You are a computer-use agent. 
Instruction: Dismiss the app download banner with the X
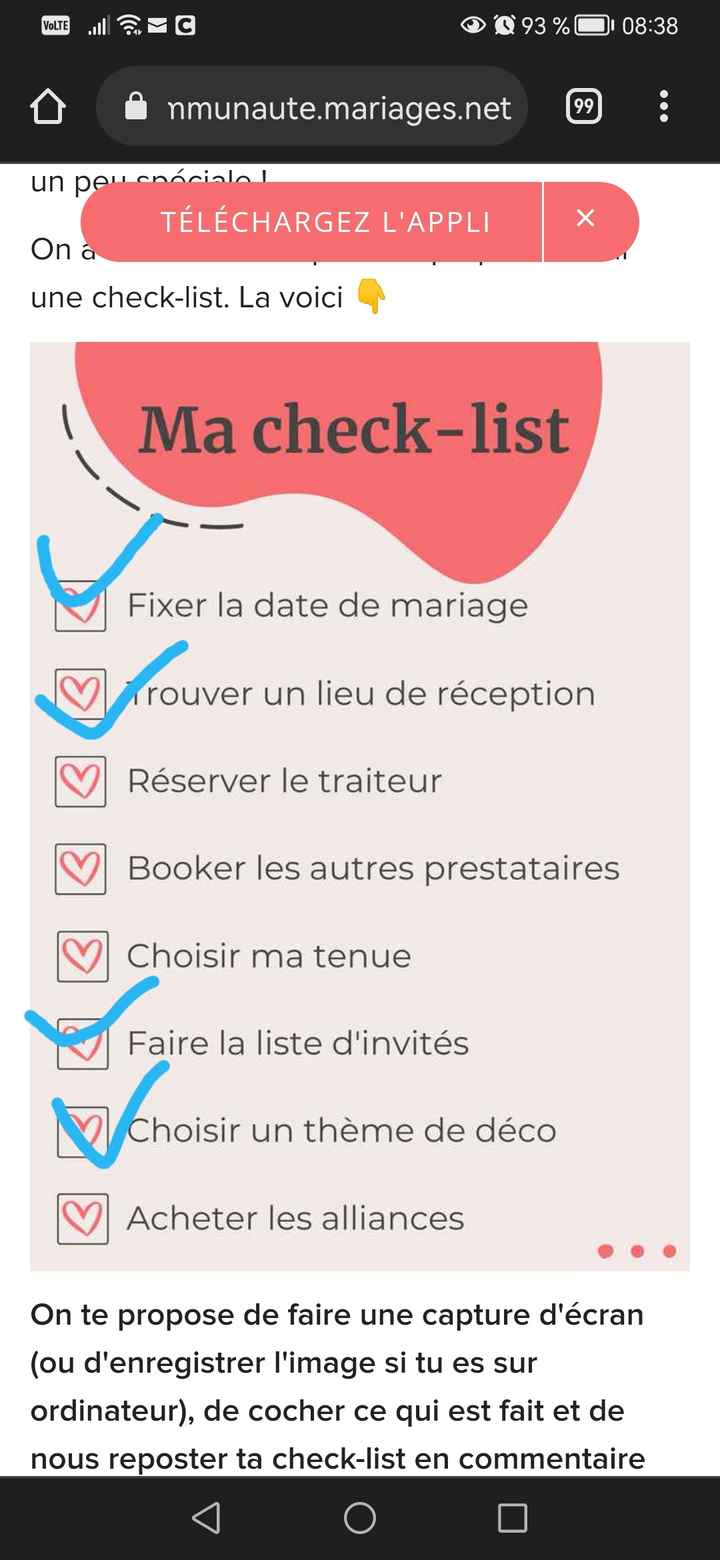coord(586,221)
